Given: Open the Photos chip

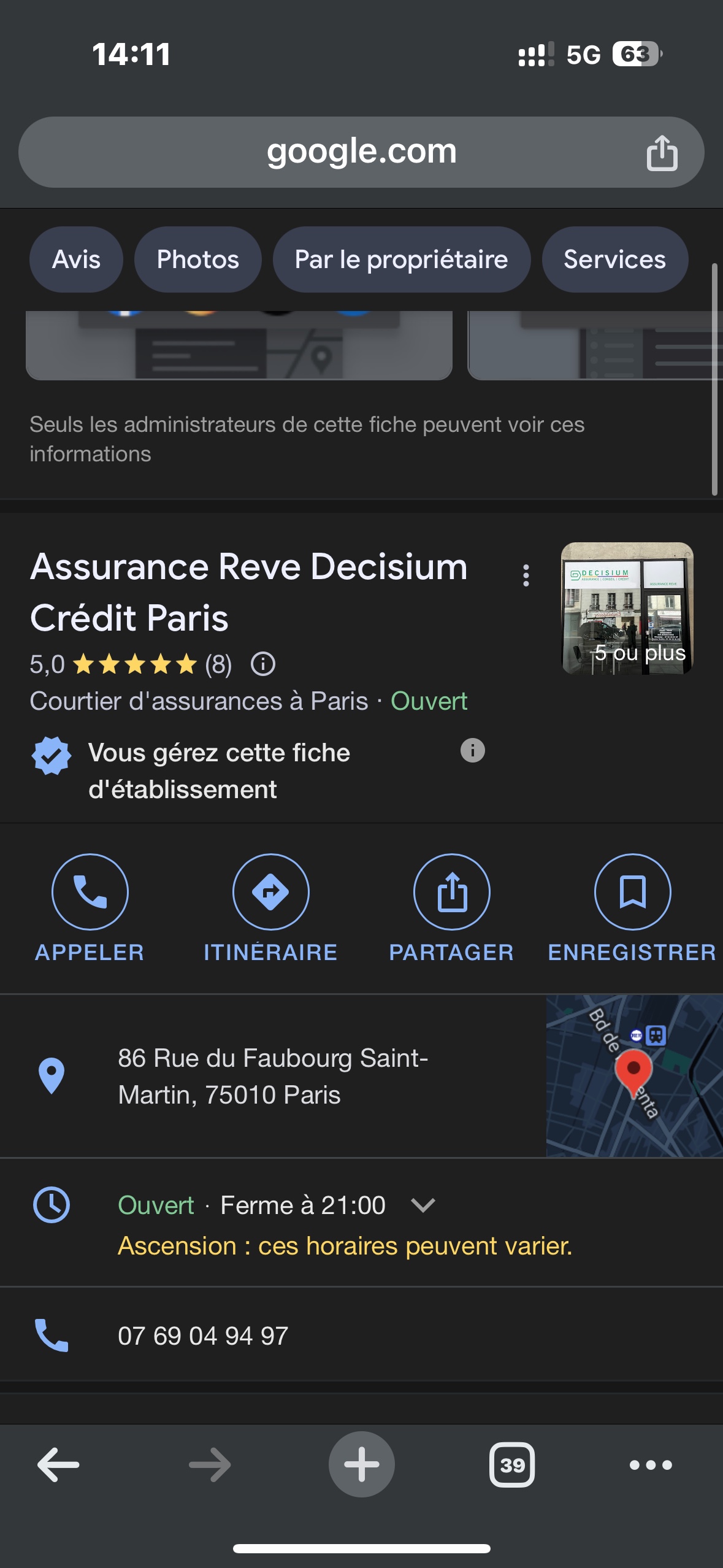Looking at the screenshot, I should click(197, 259).
